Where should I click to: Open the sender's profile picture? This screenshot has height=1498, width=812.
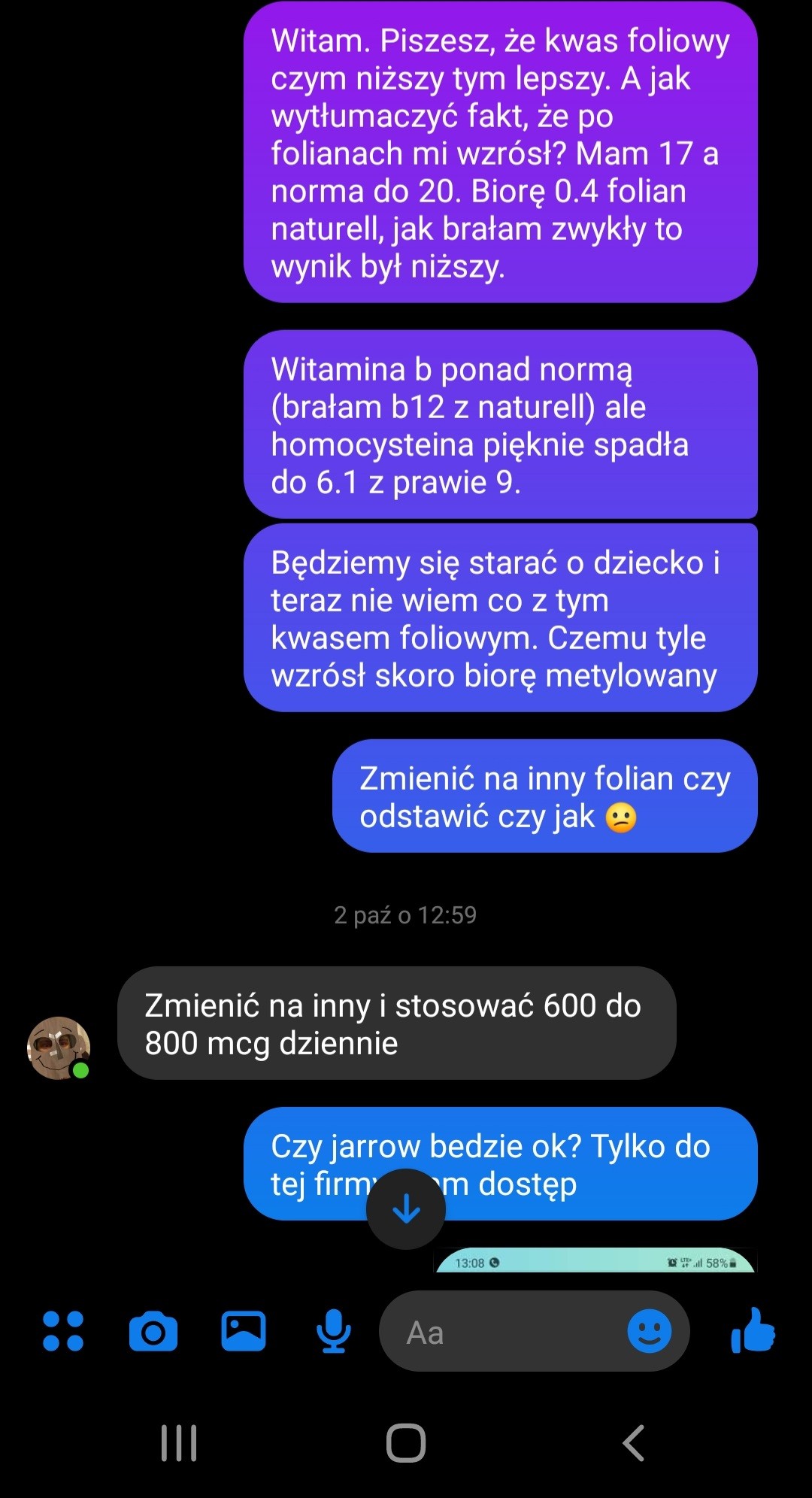59,1048
